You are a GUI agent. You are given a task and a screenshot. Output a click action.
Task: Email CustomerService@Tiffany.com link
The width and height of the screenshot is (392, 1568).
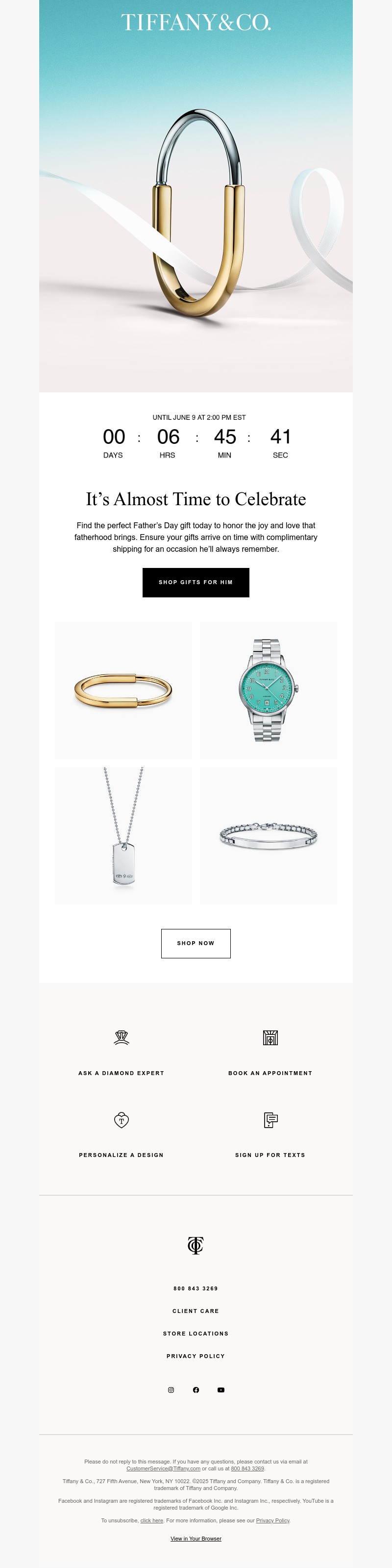click(x=163, y=1468)
